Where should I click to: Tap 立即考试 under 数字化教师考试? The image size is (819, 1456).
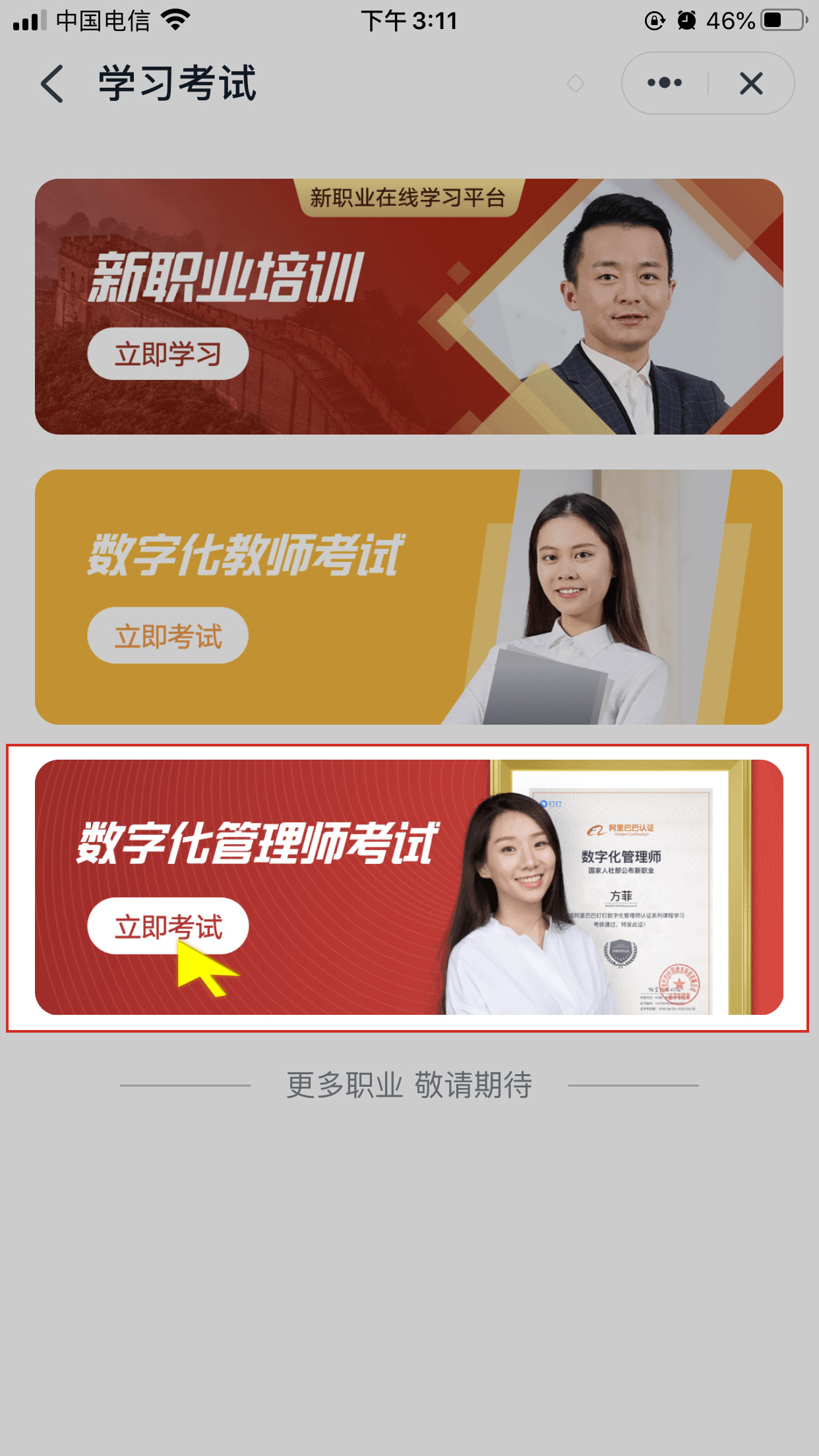point(167,636)
